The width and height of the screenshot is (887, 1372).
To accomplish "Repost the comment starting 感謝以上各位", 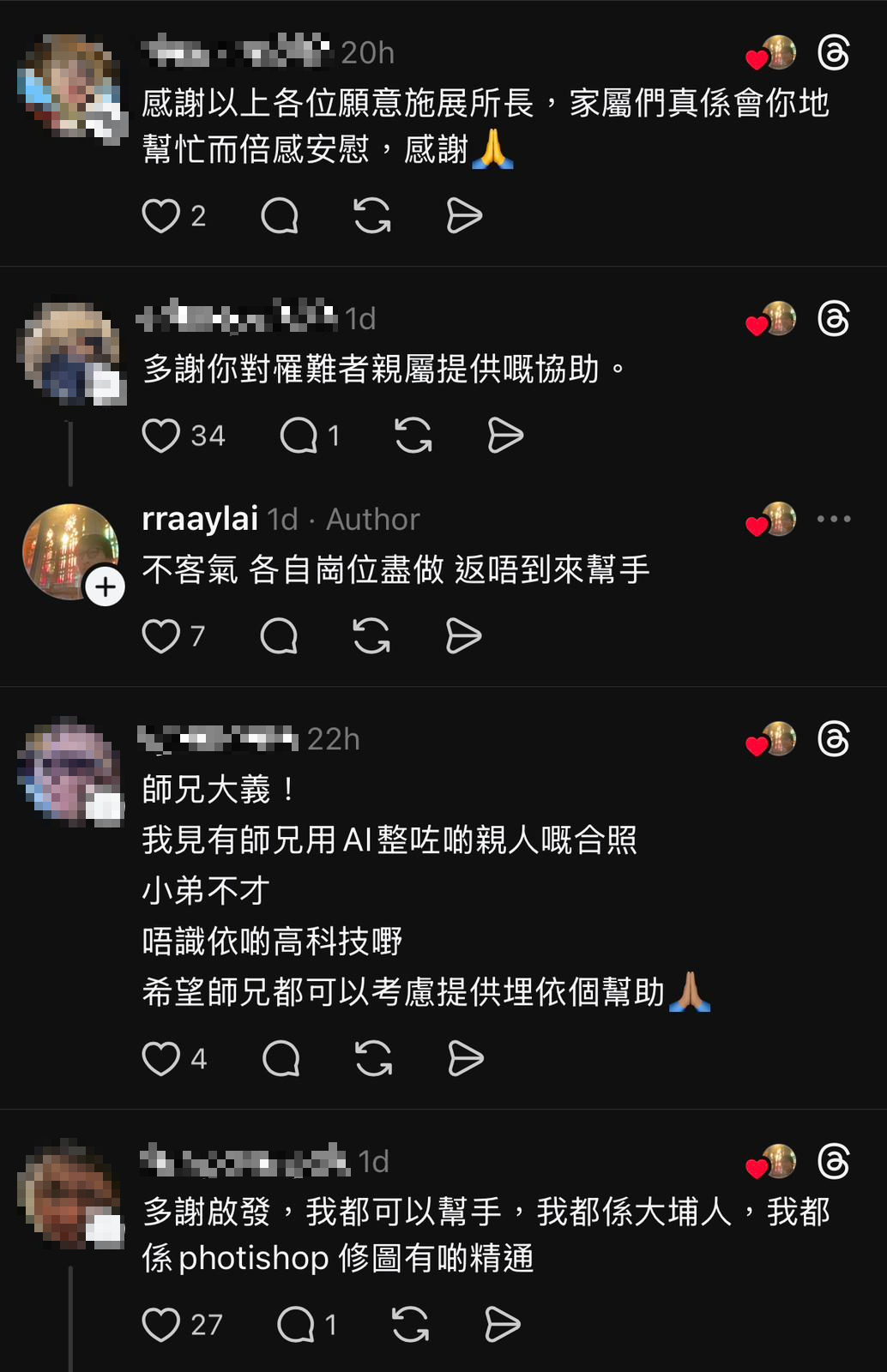I will point(372,216).
